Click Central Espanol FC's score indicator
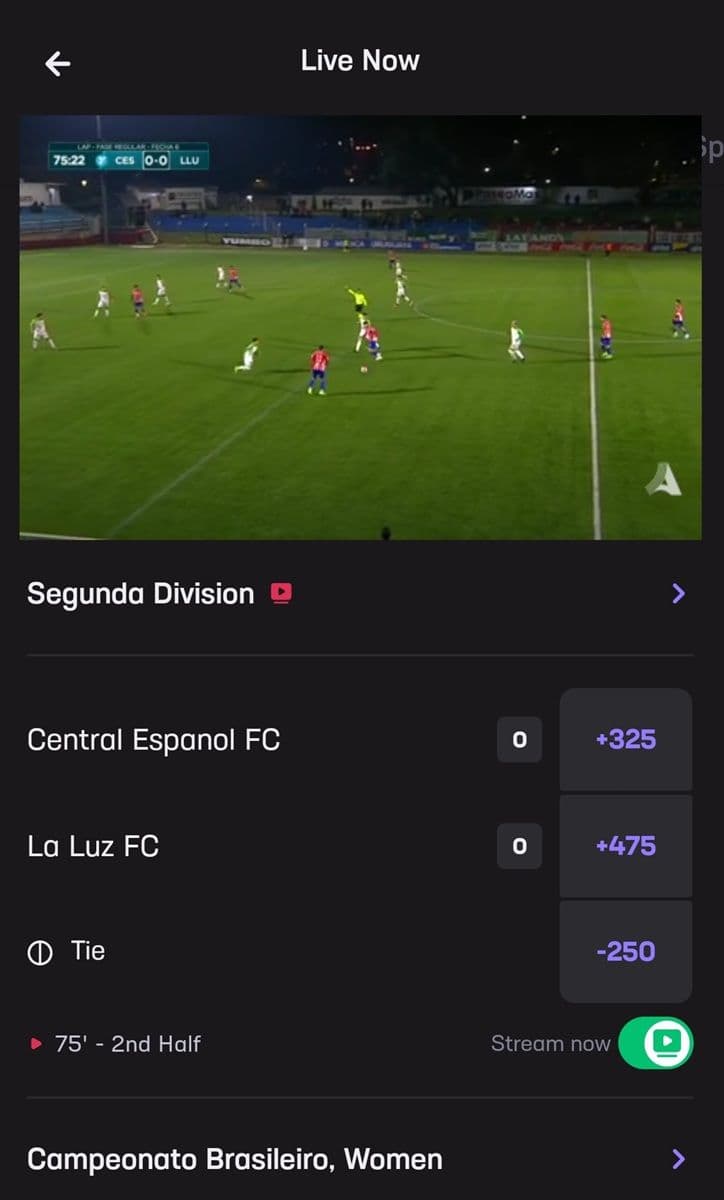The width and height of the screenshot is (724, 1200). (519, 739)
